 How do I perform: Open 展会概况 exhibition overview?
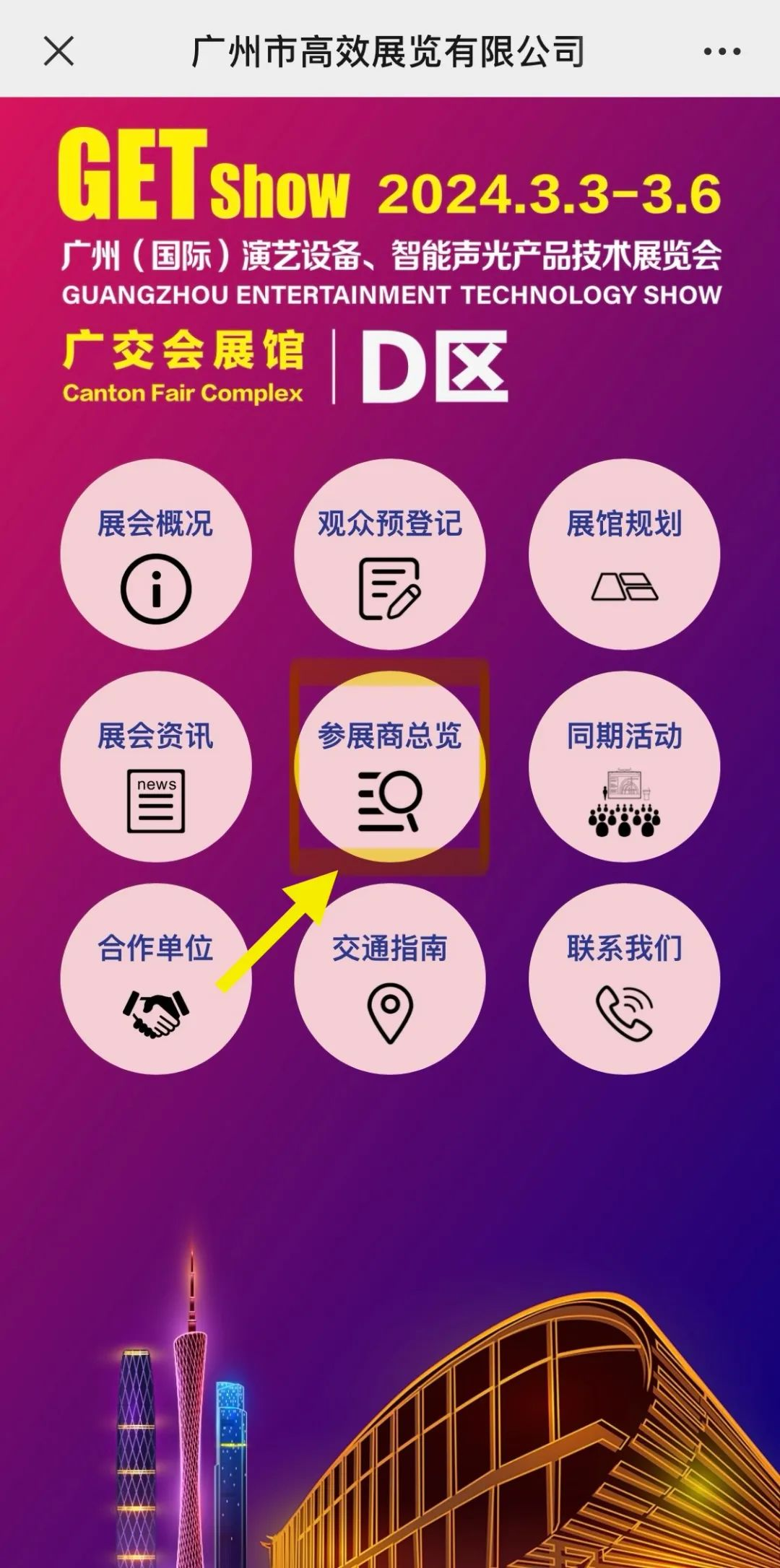[156, 554]
